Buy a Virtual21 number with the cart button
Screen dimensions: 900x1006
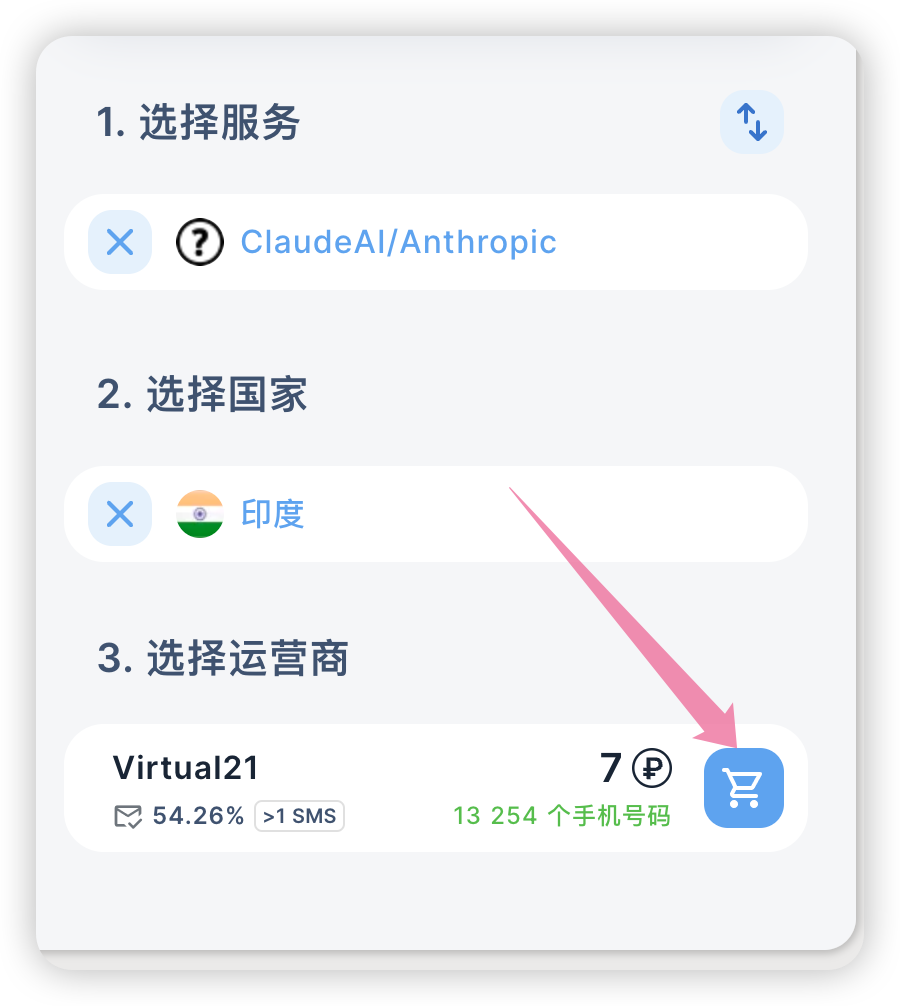tap(743, 788)
